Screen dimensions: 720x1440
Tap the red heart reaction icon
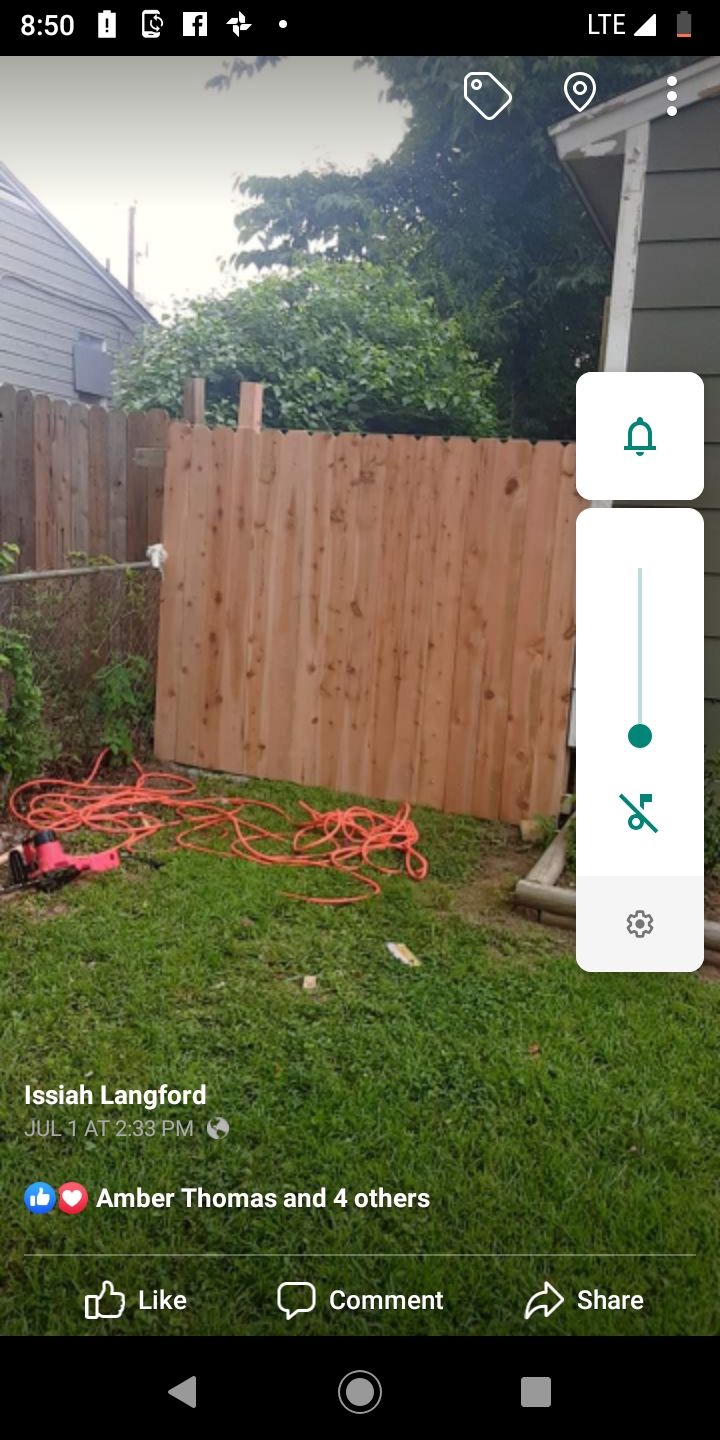[x=71, y=1197]
